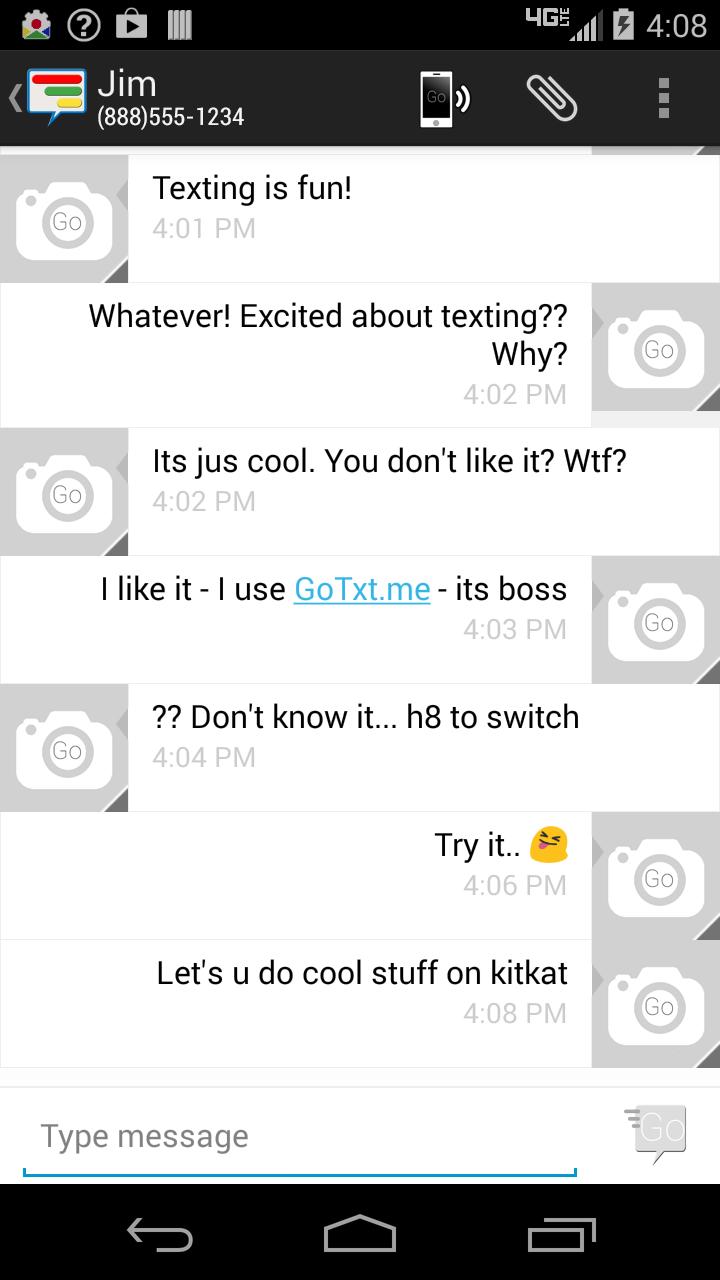
Task: Go to the home screen
Action: [360, 1233]
